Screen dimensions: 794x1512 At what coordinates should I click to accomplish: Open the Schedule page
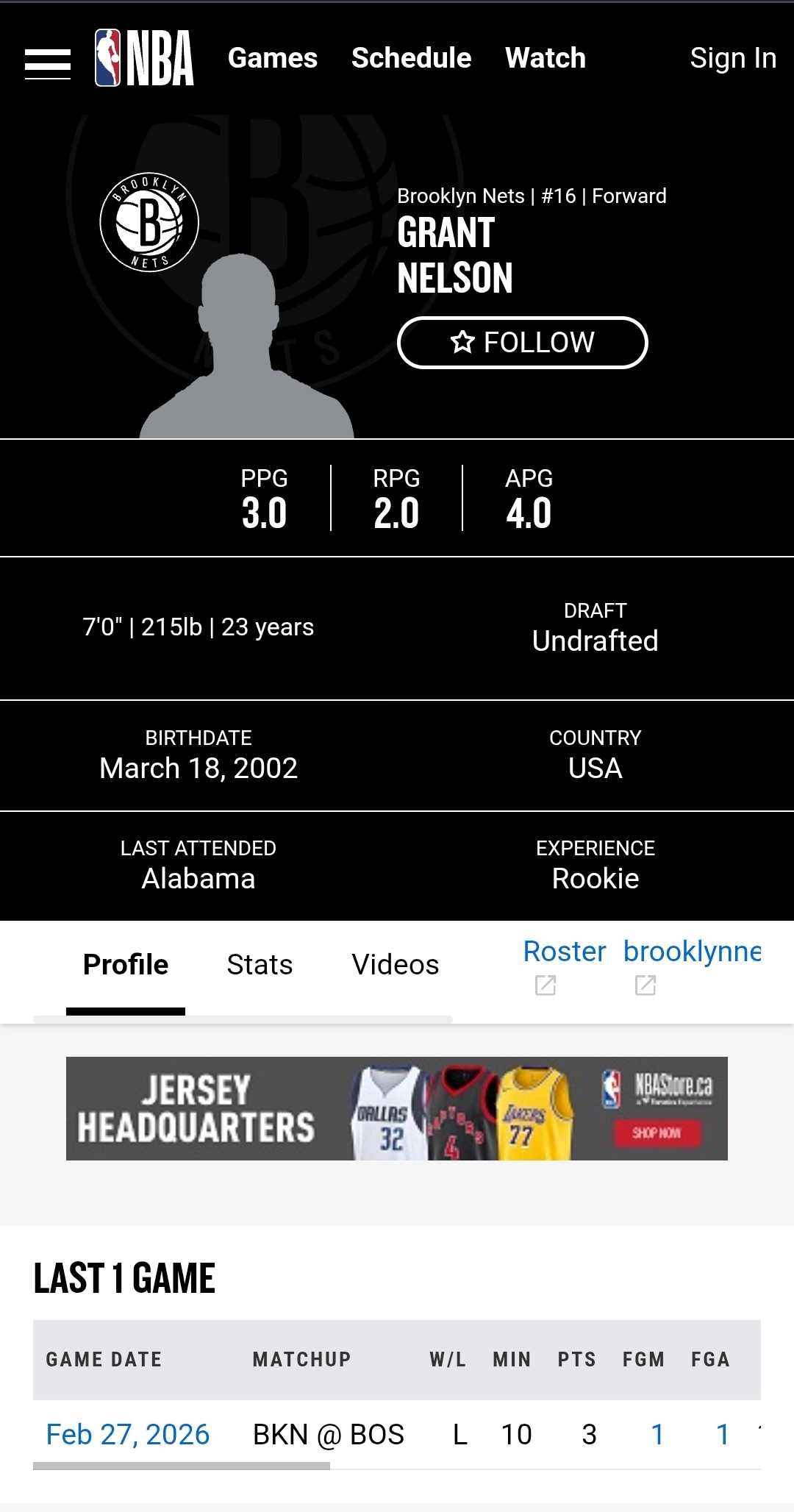coord(411,58)
